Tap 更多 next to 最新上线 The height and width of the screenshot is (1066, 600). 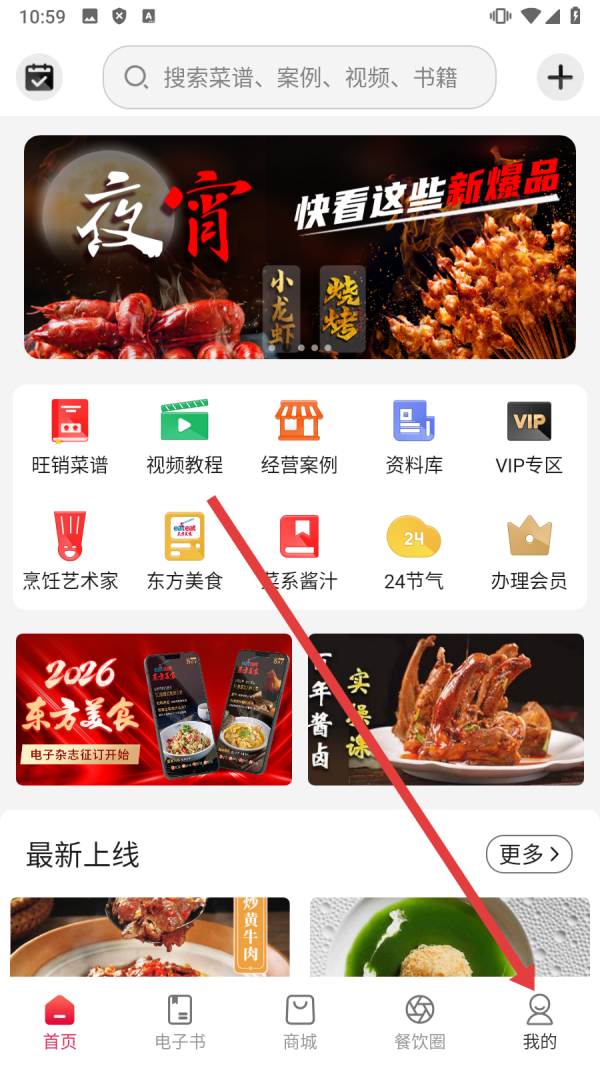point(529,854)
